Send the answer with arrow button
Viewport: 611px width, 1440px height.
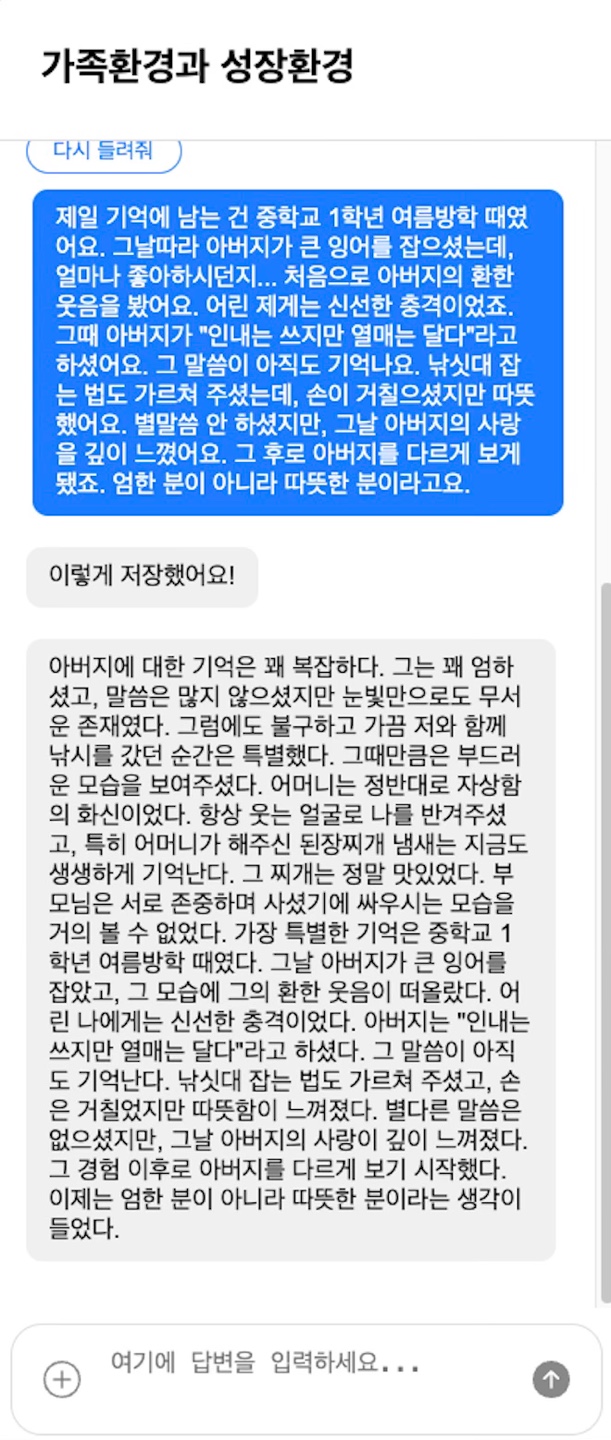coord(551,1379)
